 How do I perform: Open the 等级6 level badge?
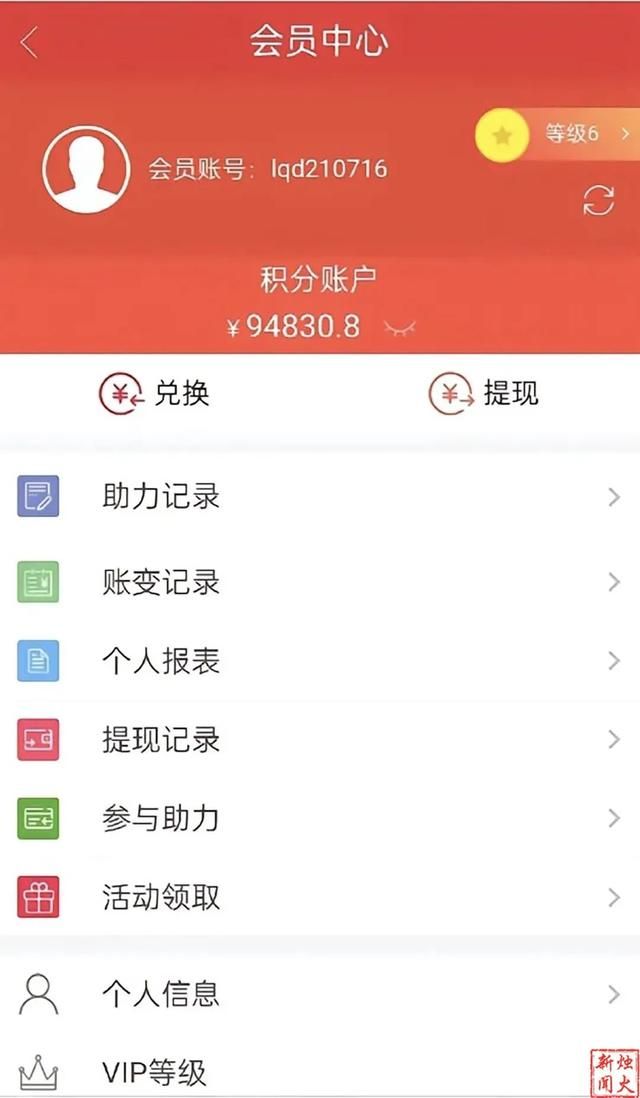point(558,134)
